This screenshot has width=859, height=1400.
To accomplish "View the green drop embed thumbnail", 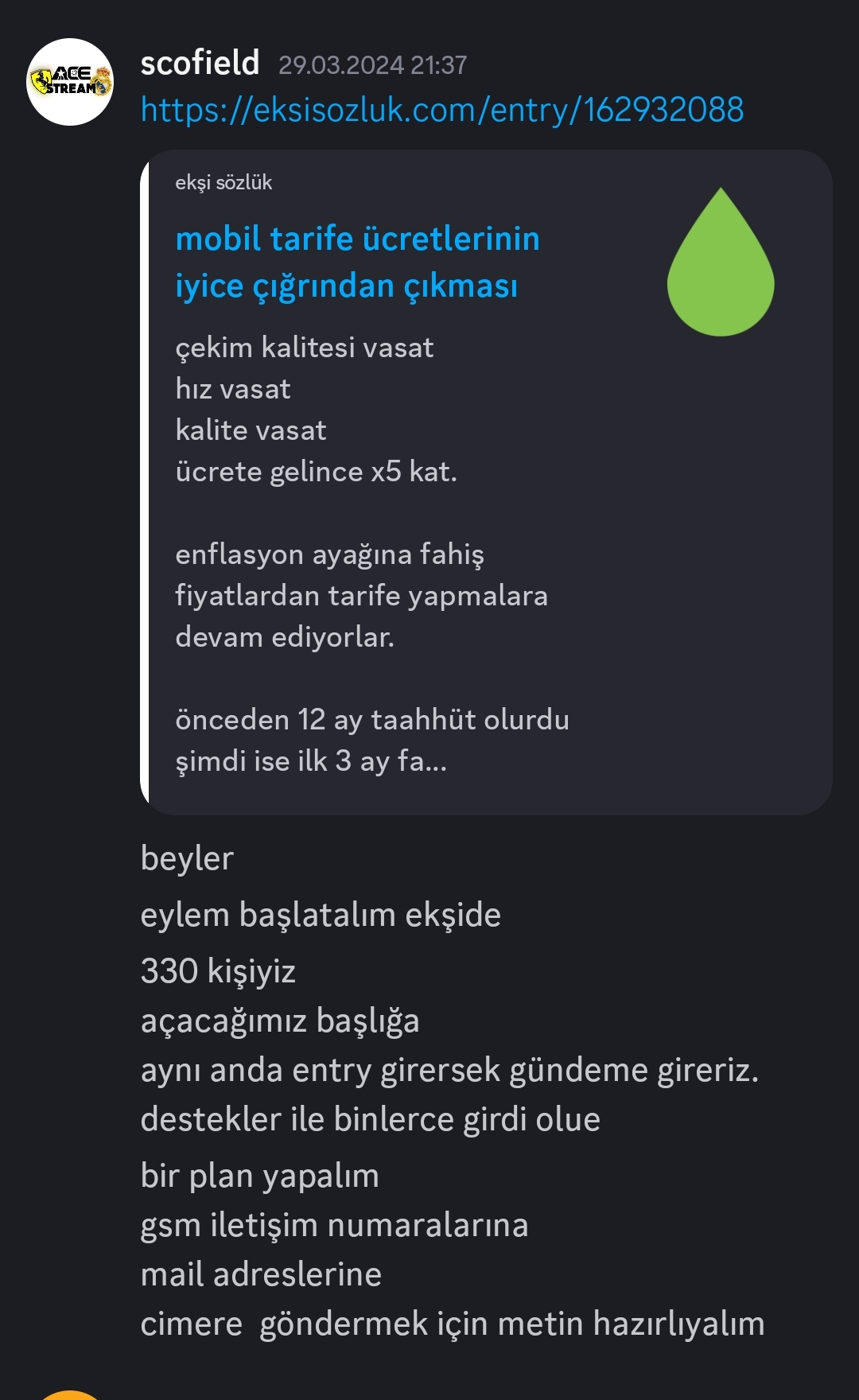I will coord(721,262).
